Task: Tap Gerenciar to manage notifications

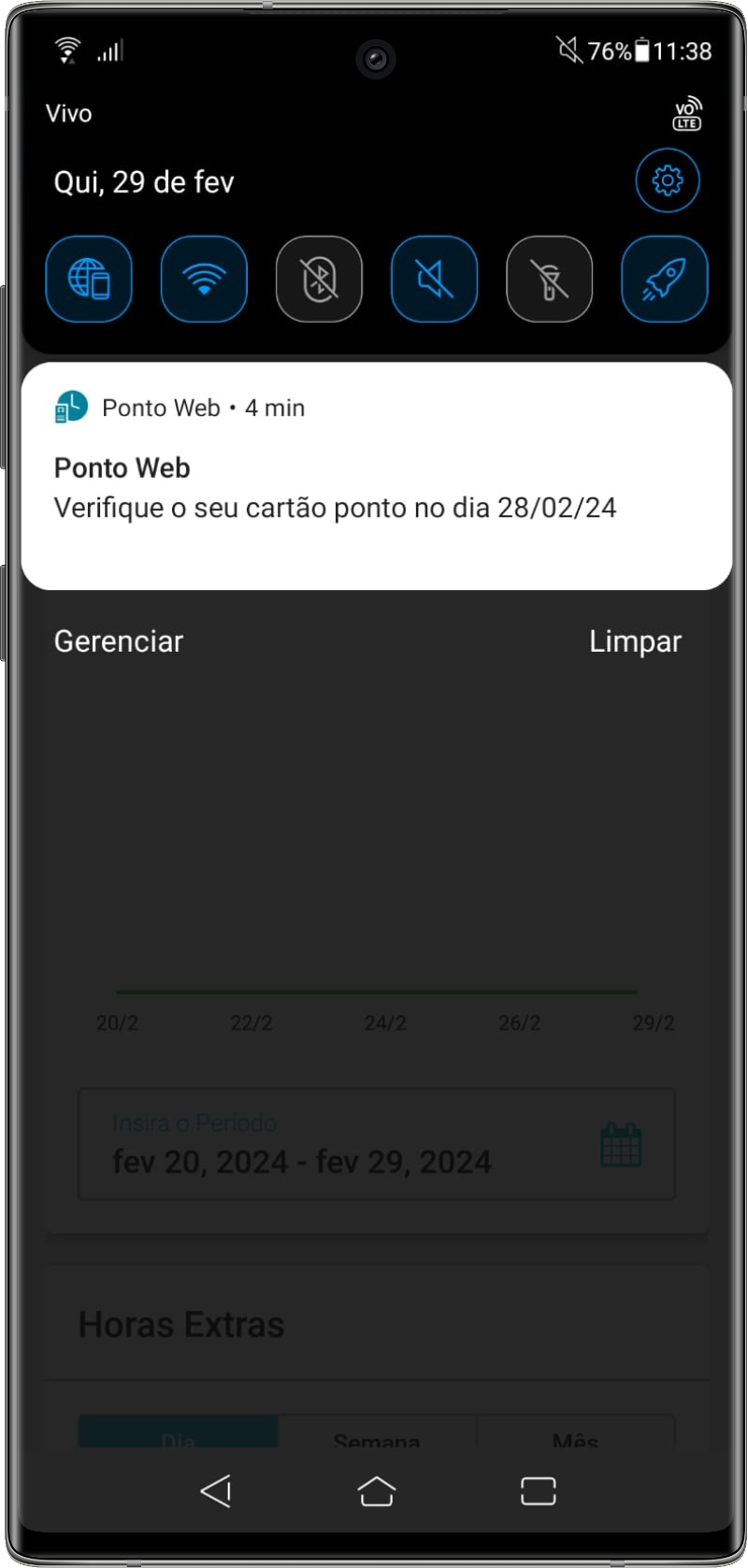Action: [119, 641]
